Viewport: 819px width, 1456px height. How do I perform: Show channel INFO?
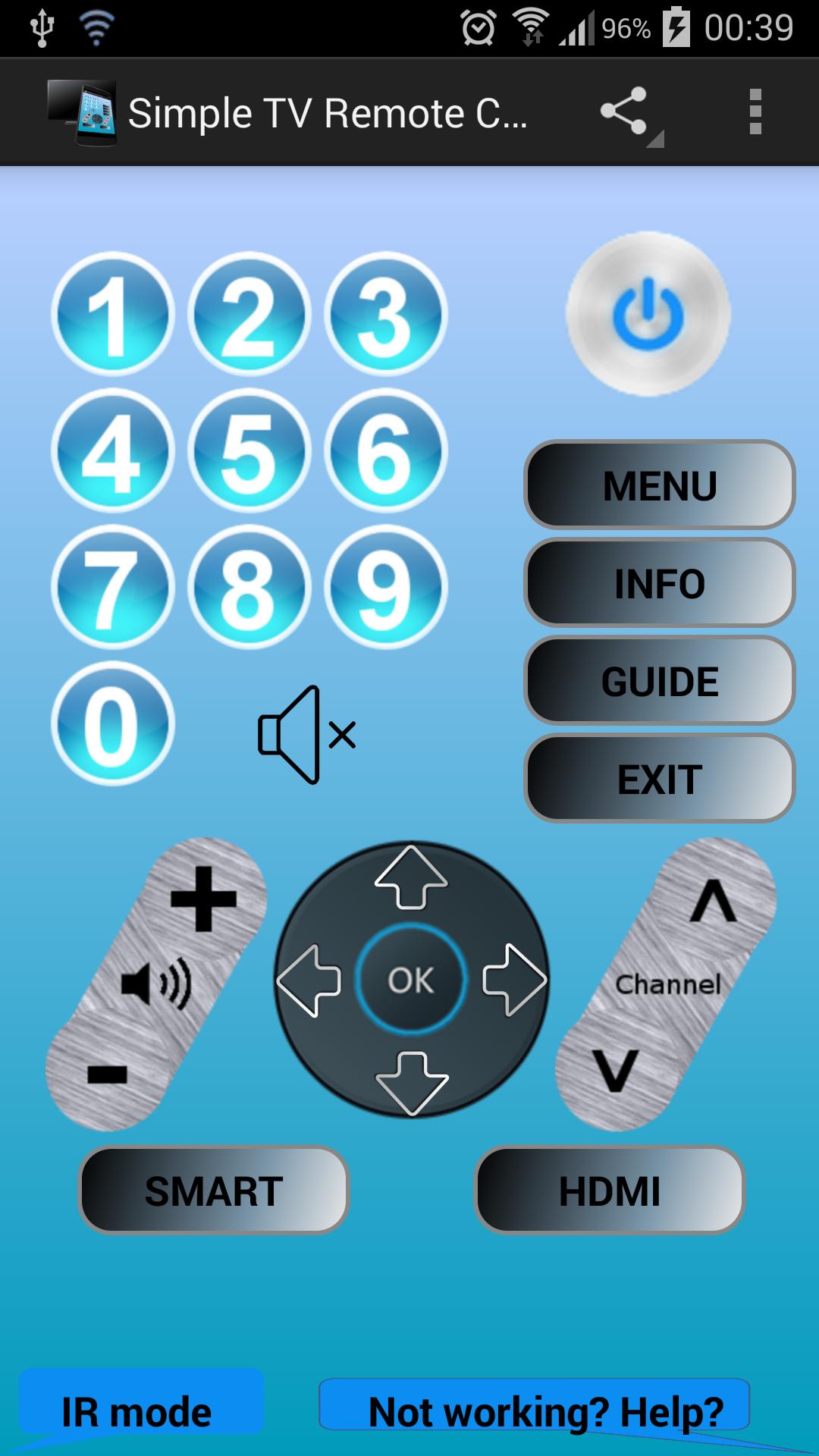[659, 583]
